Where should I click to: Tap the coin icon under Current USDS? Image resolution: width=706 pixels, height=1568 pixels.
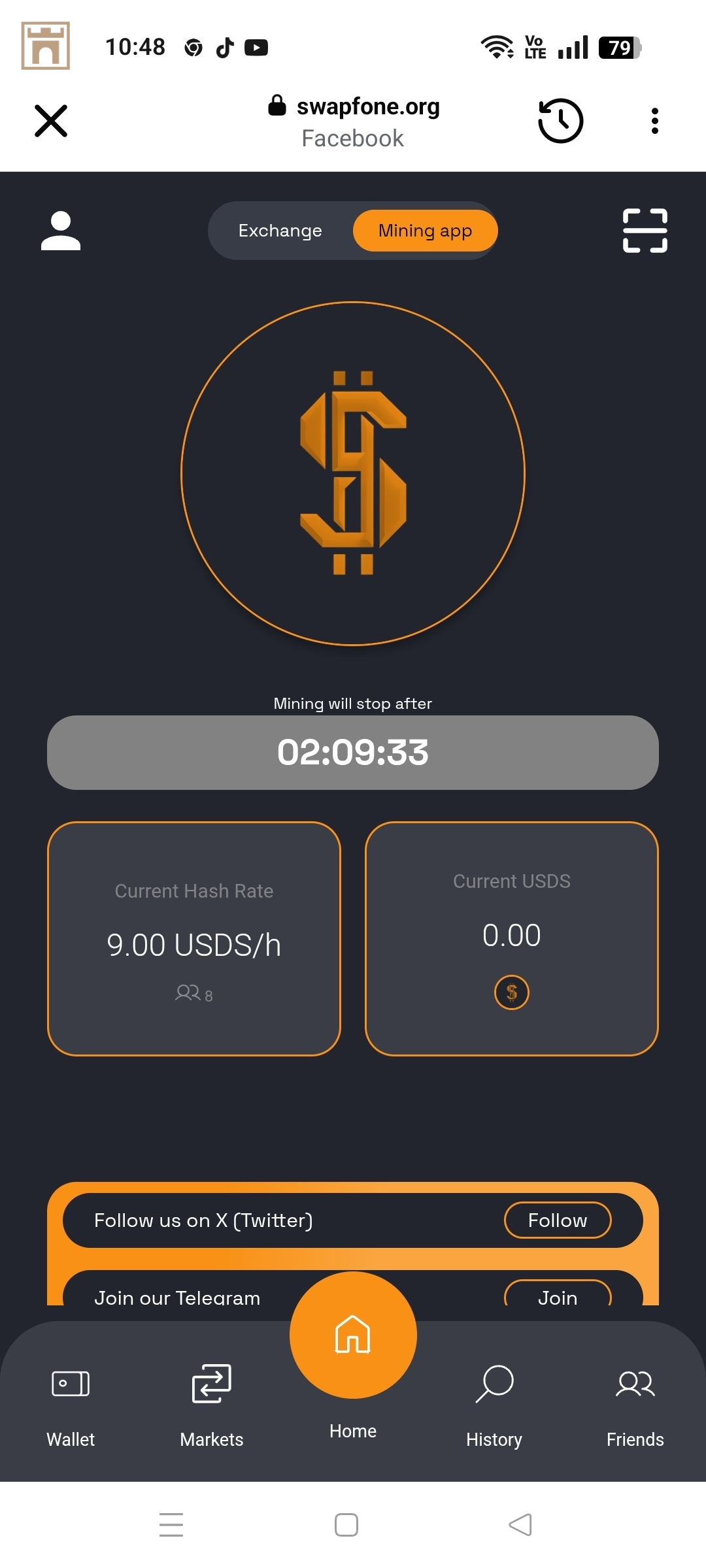coord(511,992)
